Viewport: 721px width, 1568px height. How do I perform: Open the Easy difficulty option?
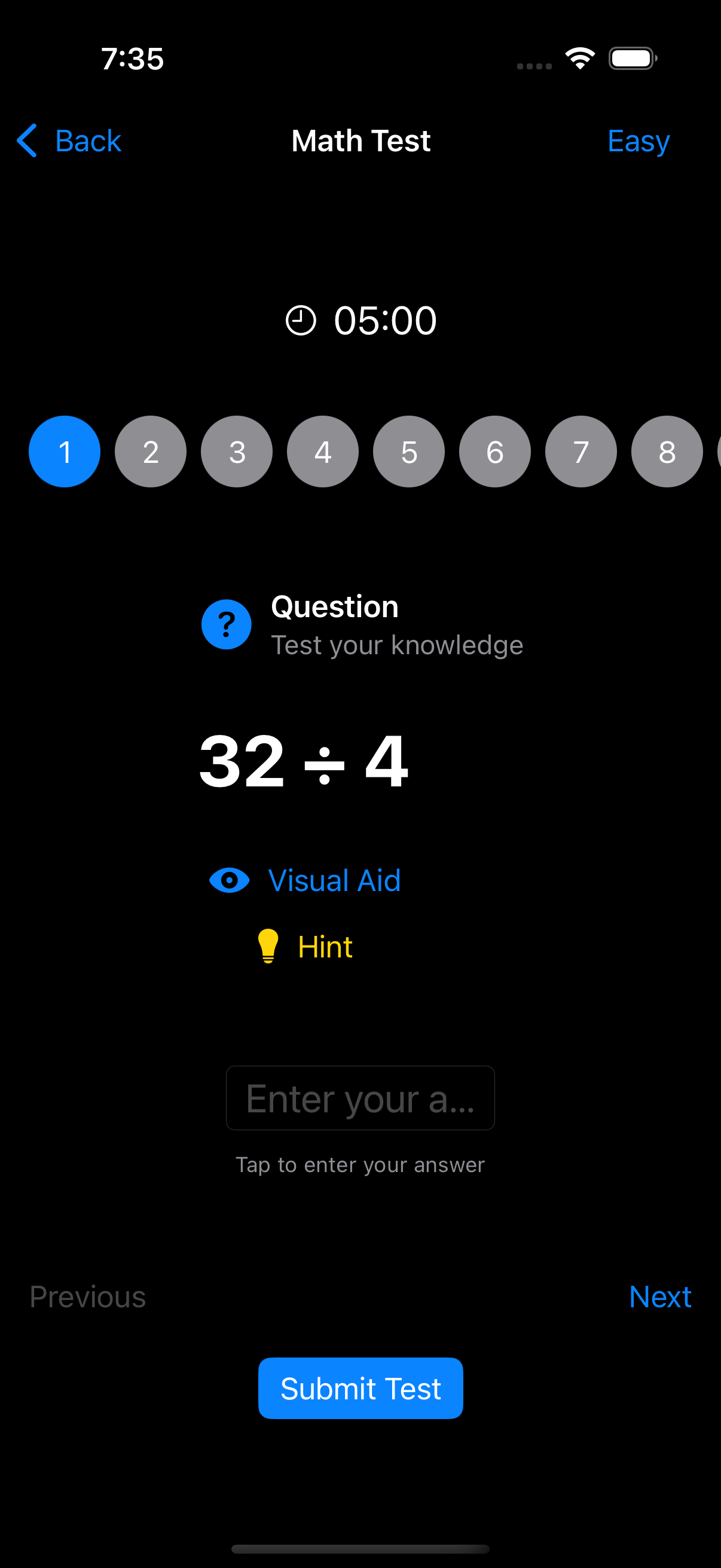[638, 141]
